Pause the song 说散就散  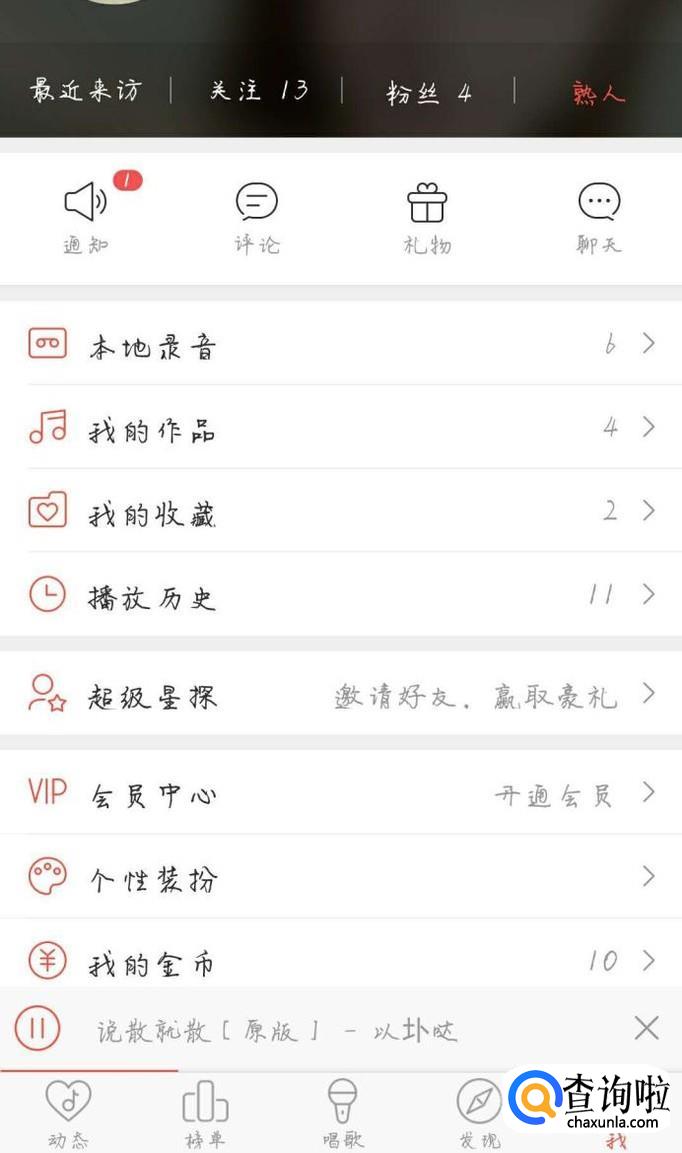tap(38, 1028)
